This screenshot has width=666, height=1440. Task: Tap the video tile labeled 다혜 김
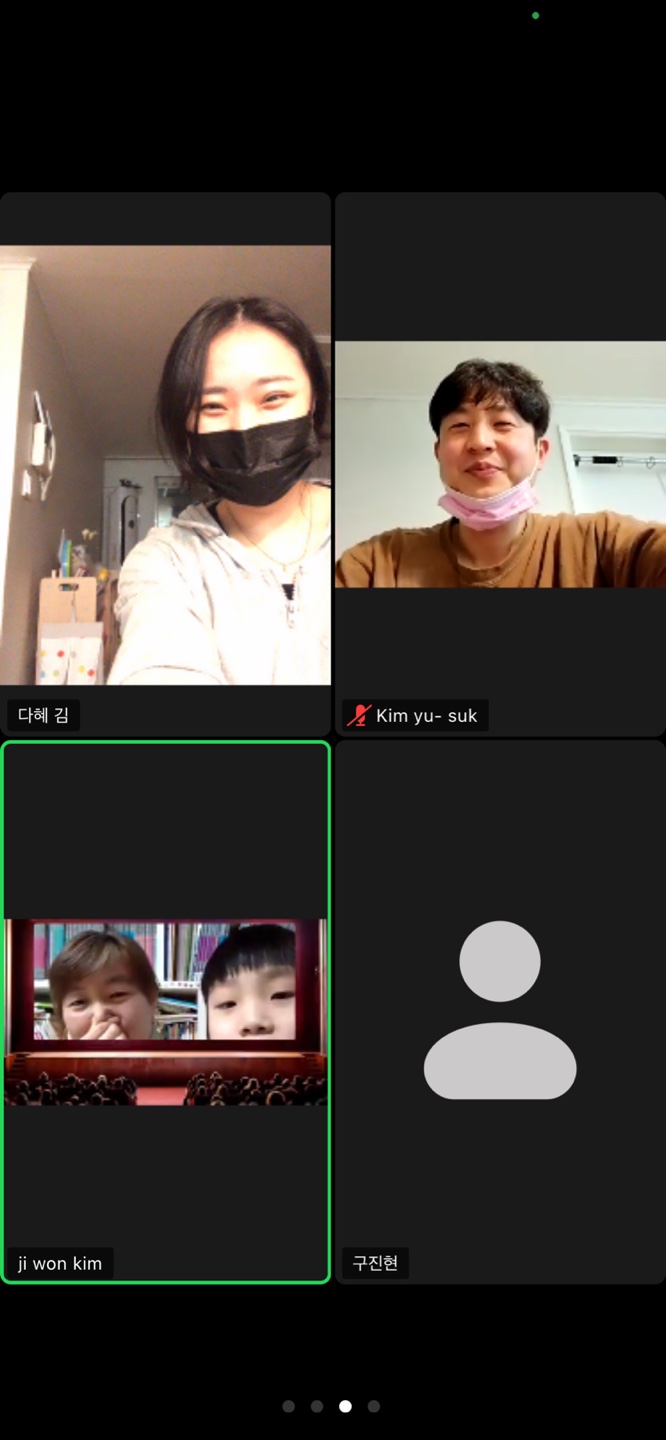165,465
